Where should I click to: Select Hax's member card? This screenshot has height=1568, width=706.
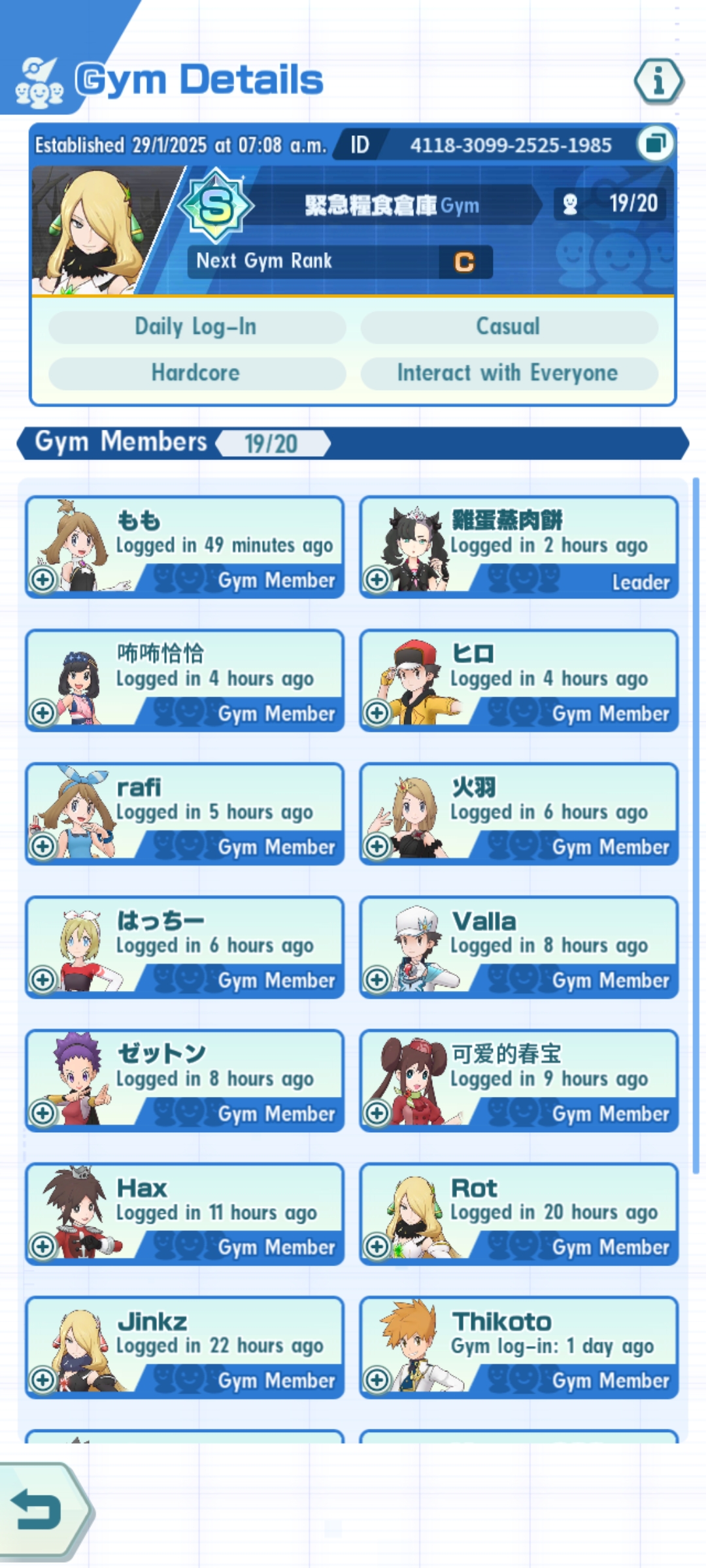click(185, 1214)
